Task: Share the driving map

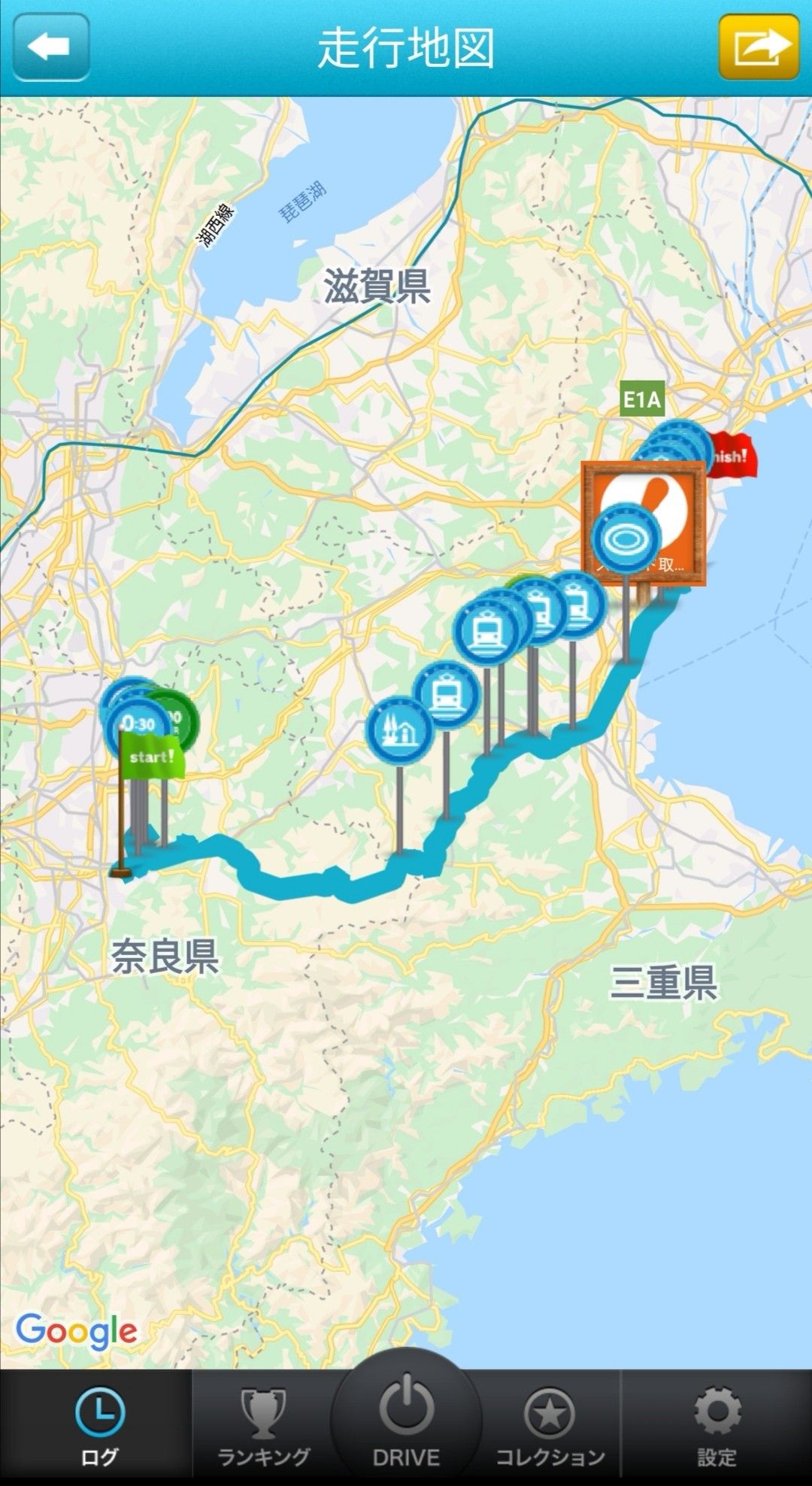Action: [x=758, y=47]
